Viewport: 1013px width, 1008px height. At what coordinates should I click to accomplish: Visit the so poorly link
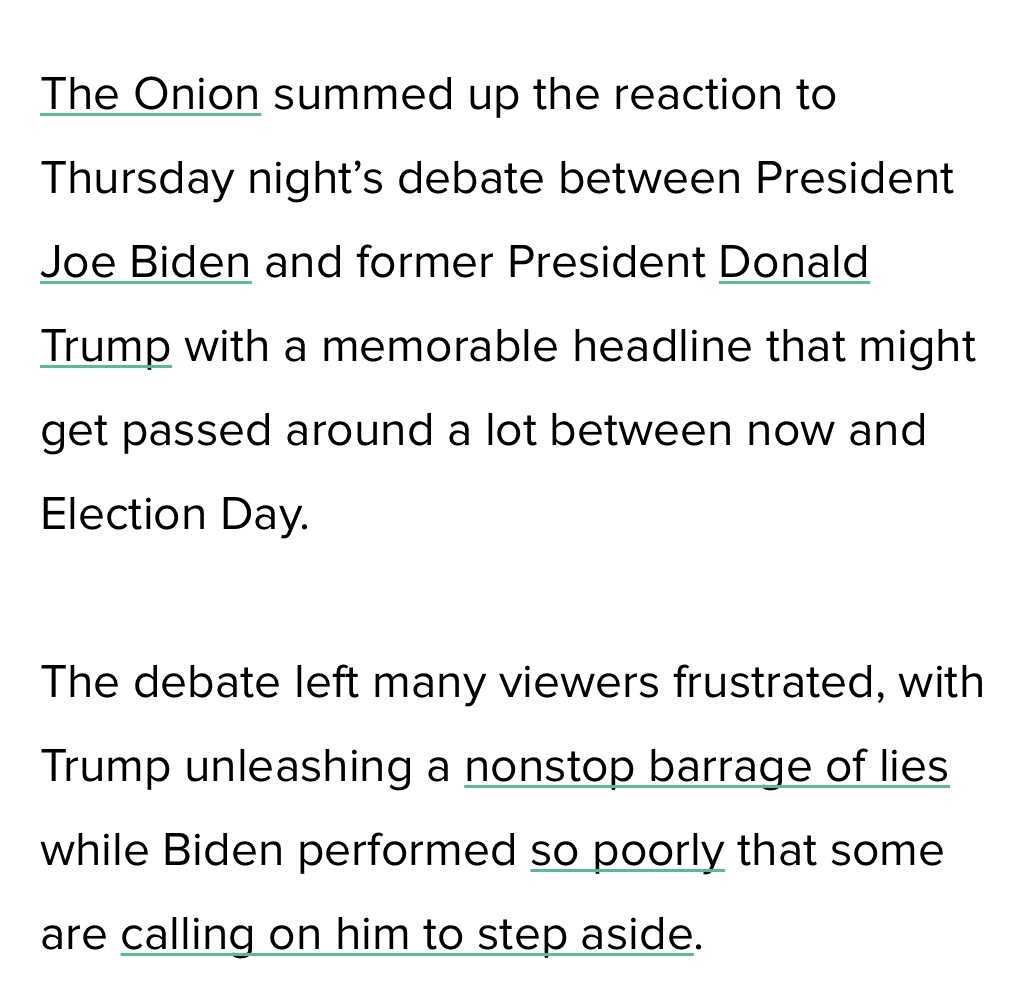point(627,851)
